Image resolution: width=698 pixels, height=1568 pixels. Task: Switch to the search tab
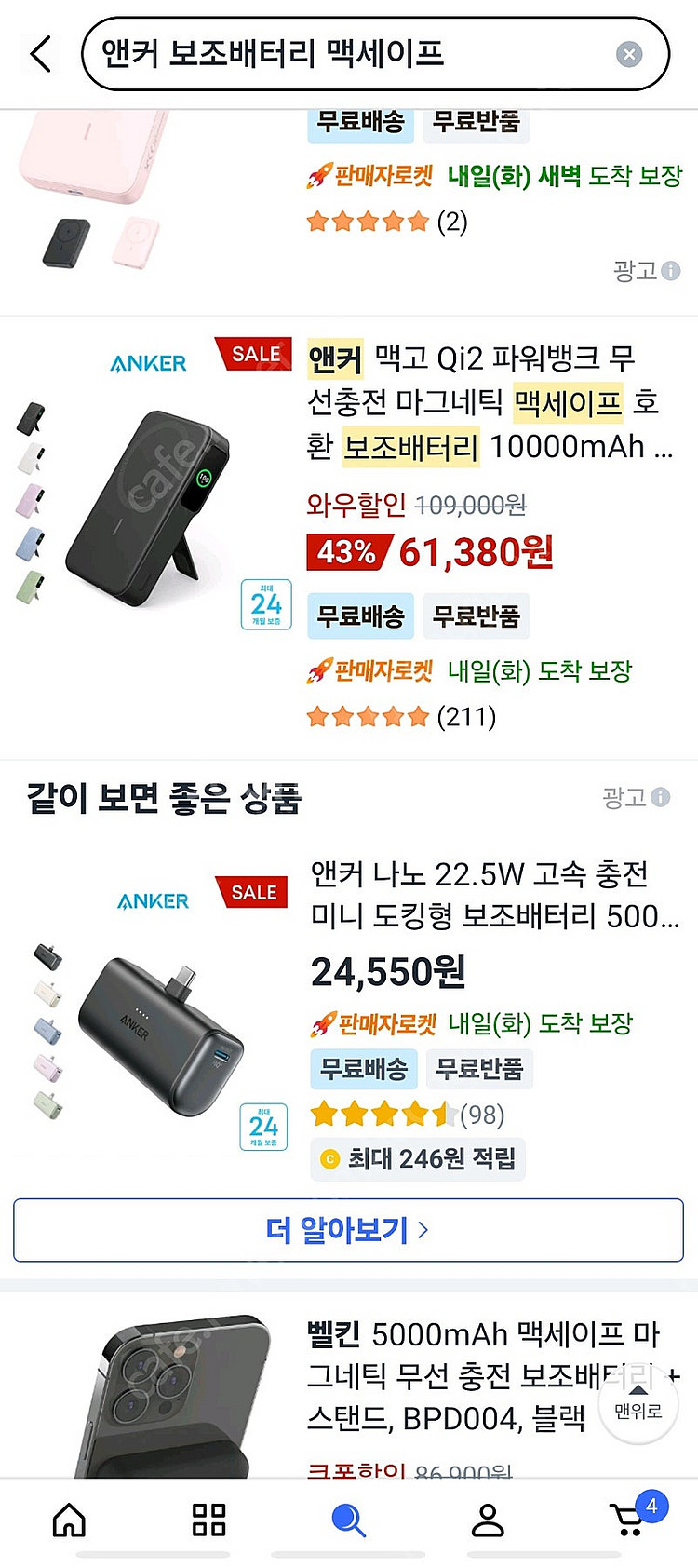tap(348, 1520)
